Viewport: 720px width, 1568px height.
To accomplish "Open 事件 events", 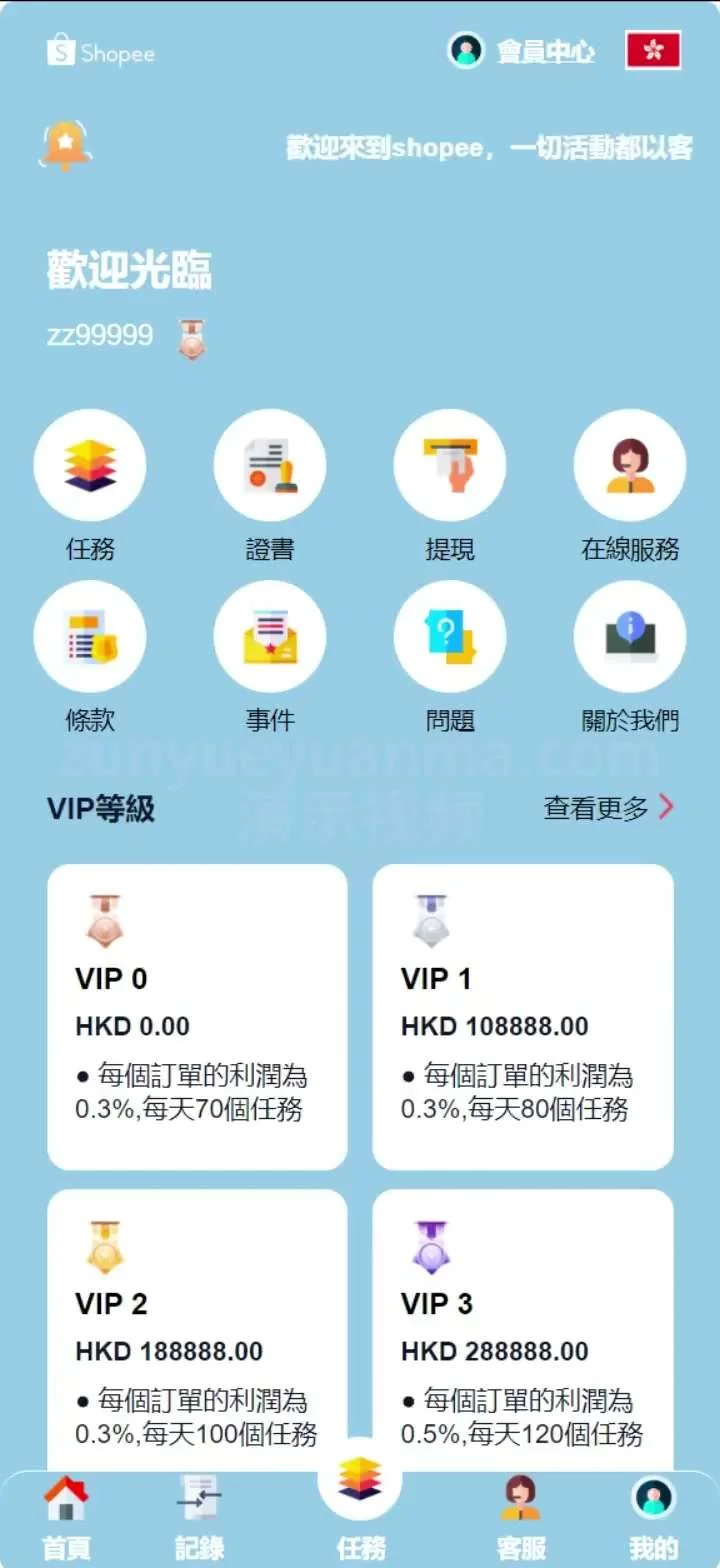I will (x=270, y=637).
